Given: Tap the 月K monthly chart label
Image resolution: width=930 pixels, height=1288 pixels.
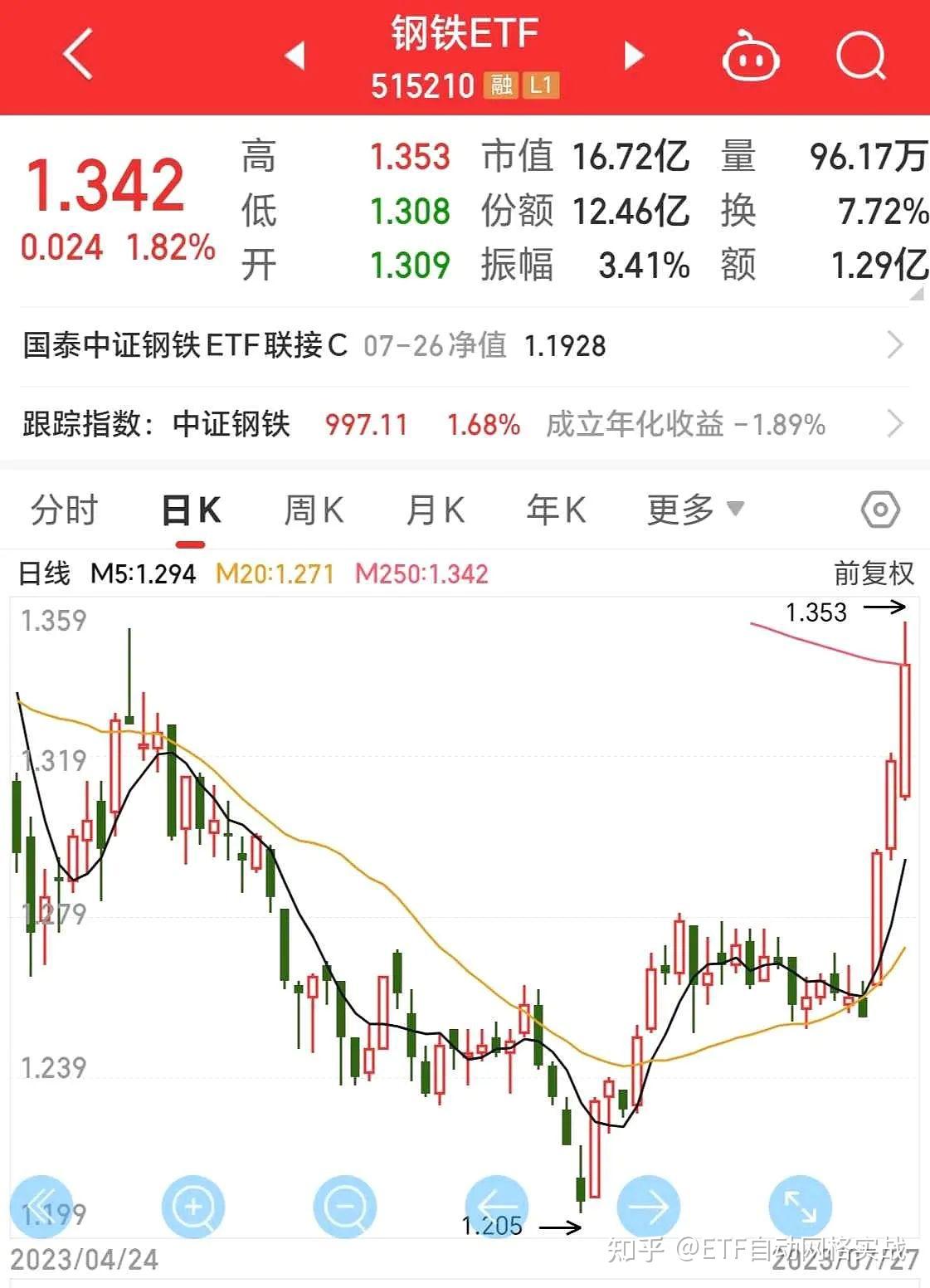Looking at the screenshot, I should (432, 510).
